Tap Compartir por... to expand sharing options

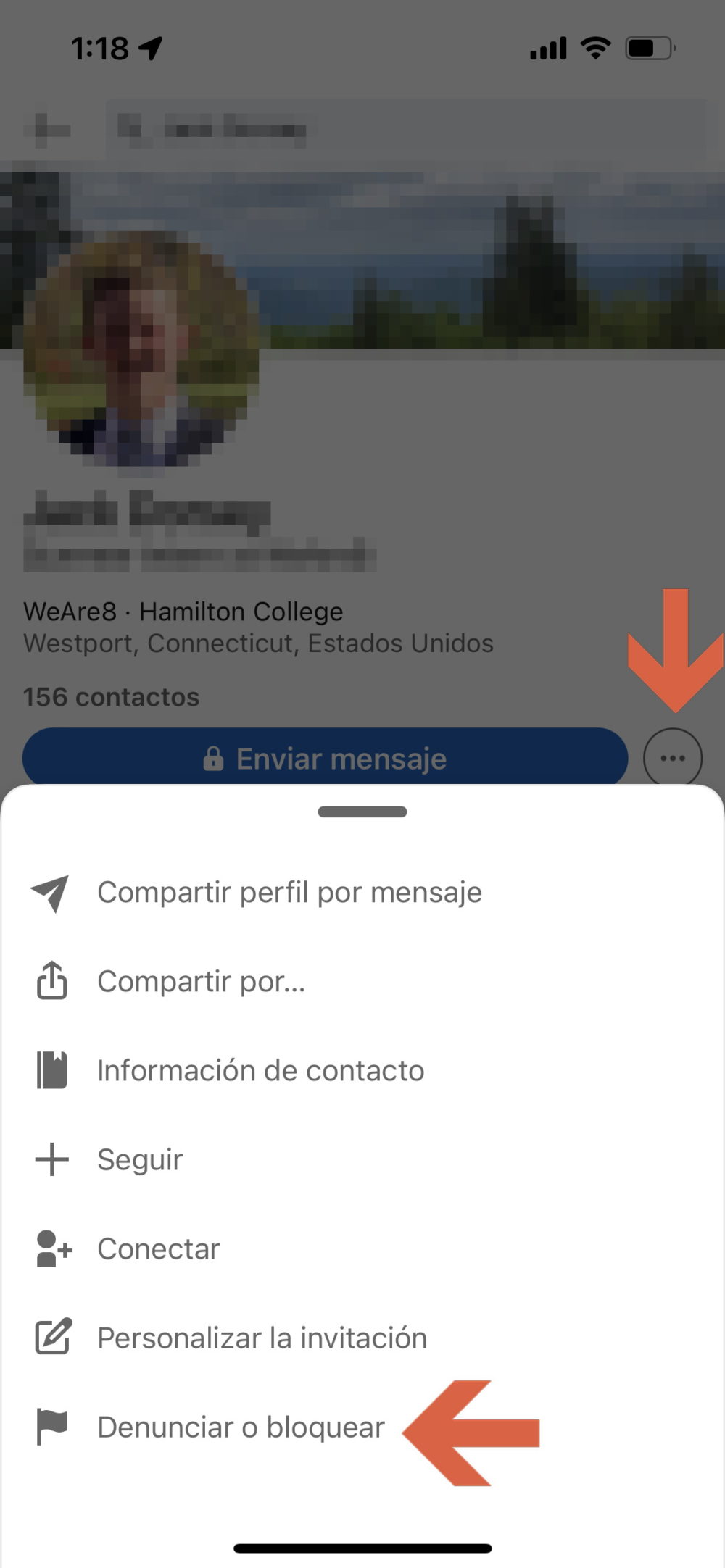pos(202,982)
